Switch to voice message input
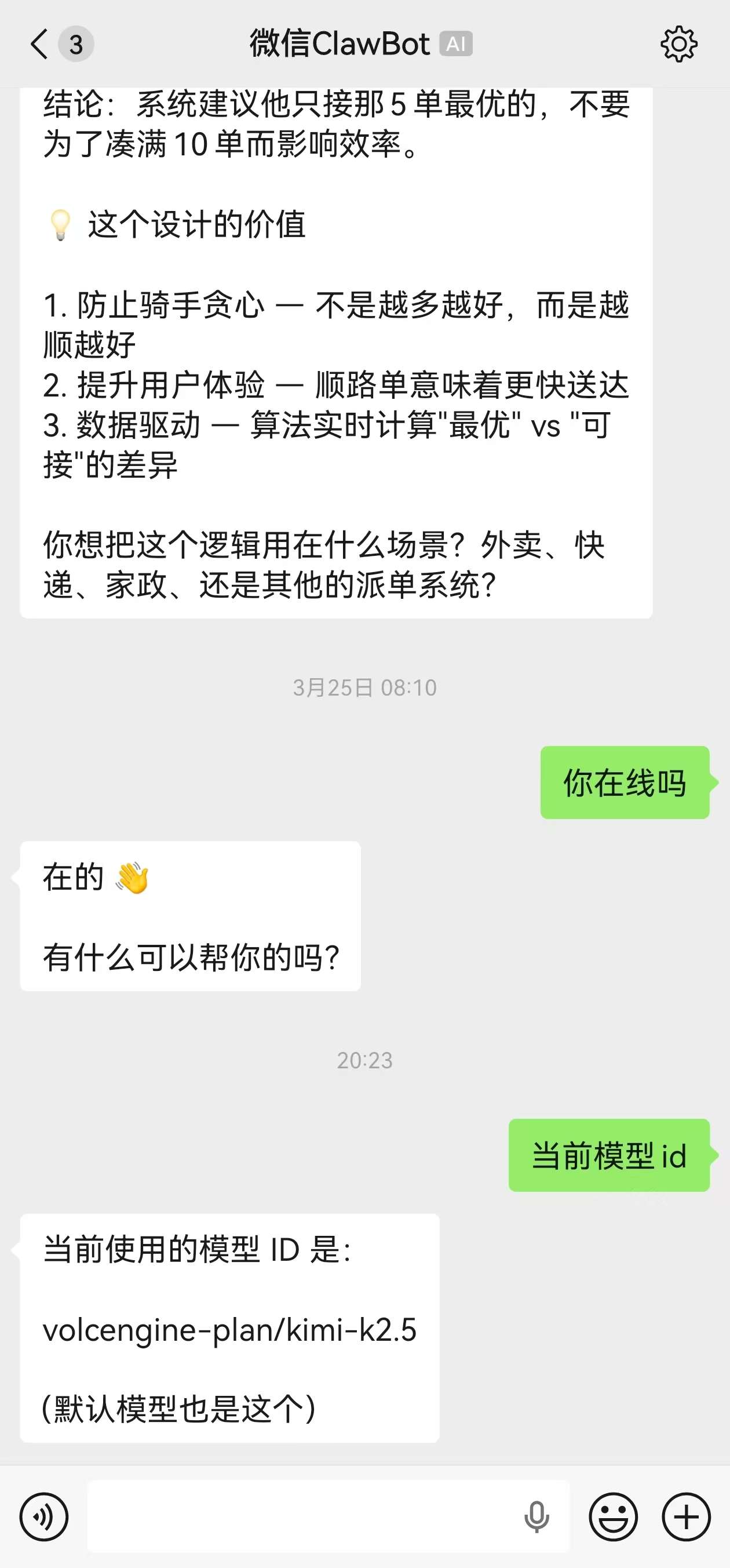The width and height of the screenshot is (730, 1568). click(x=44, y=1516)
